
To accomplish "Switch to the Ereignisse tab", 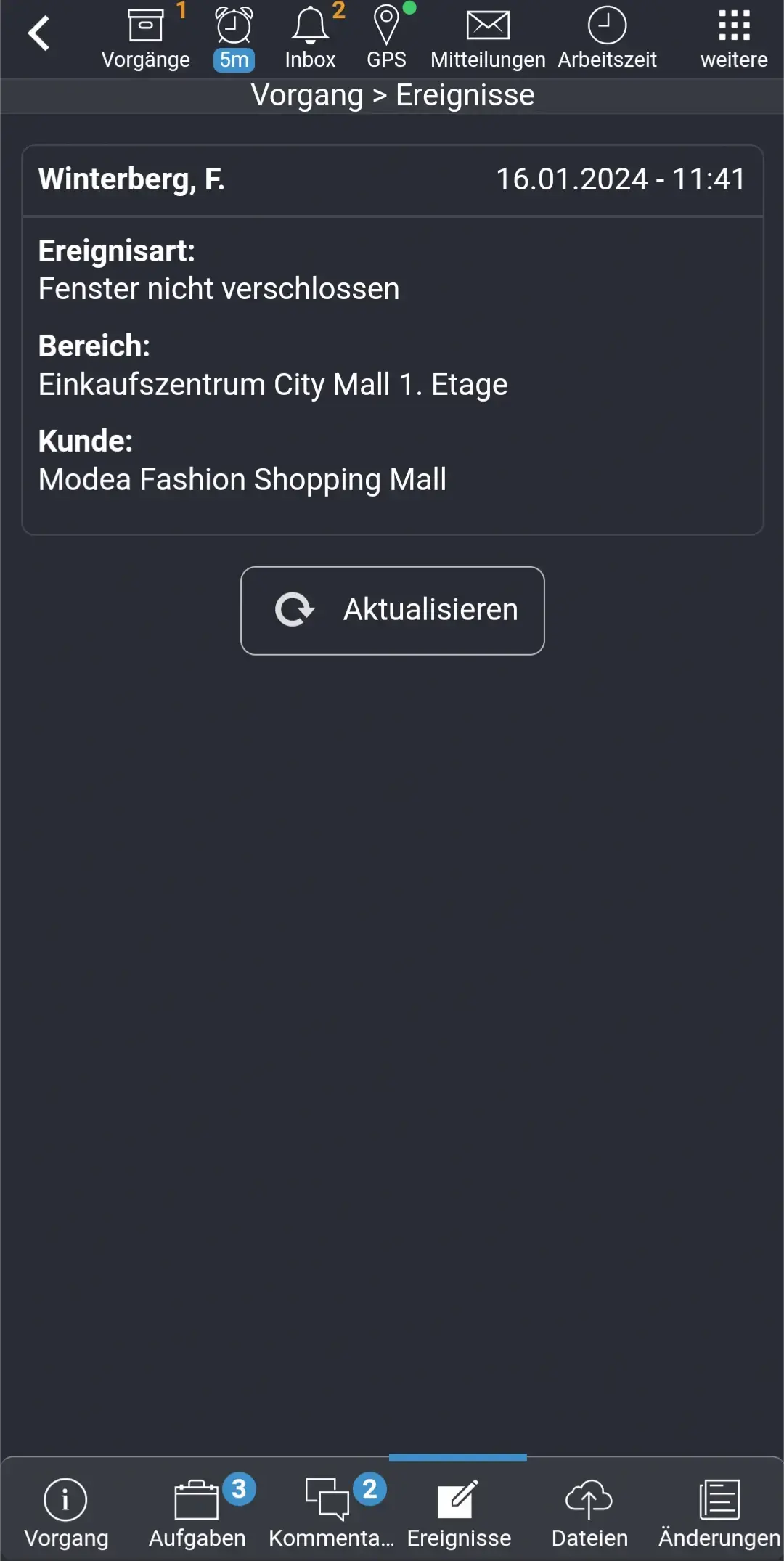I will tap(459, 1510).
